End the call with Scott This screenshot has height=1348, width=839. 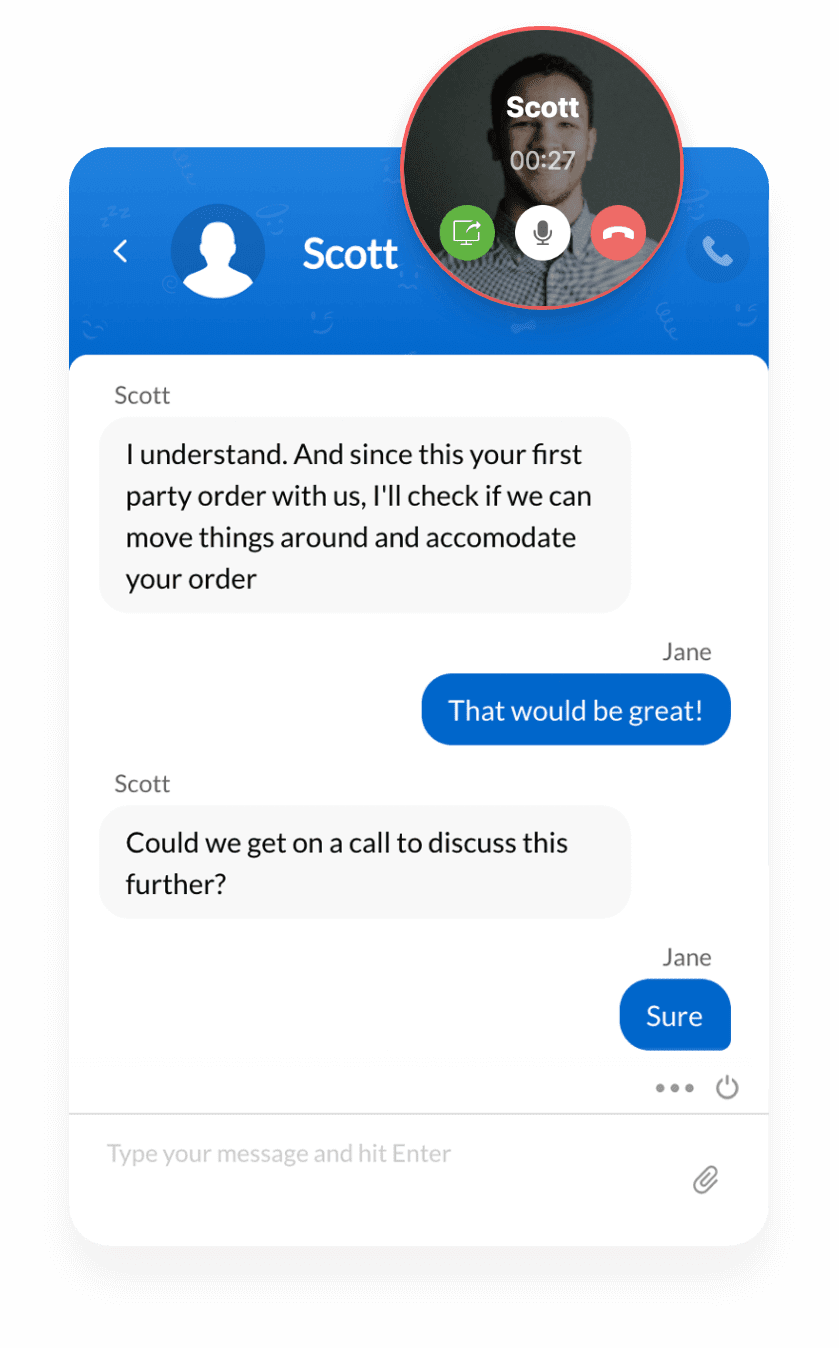(x=618, y=233)
